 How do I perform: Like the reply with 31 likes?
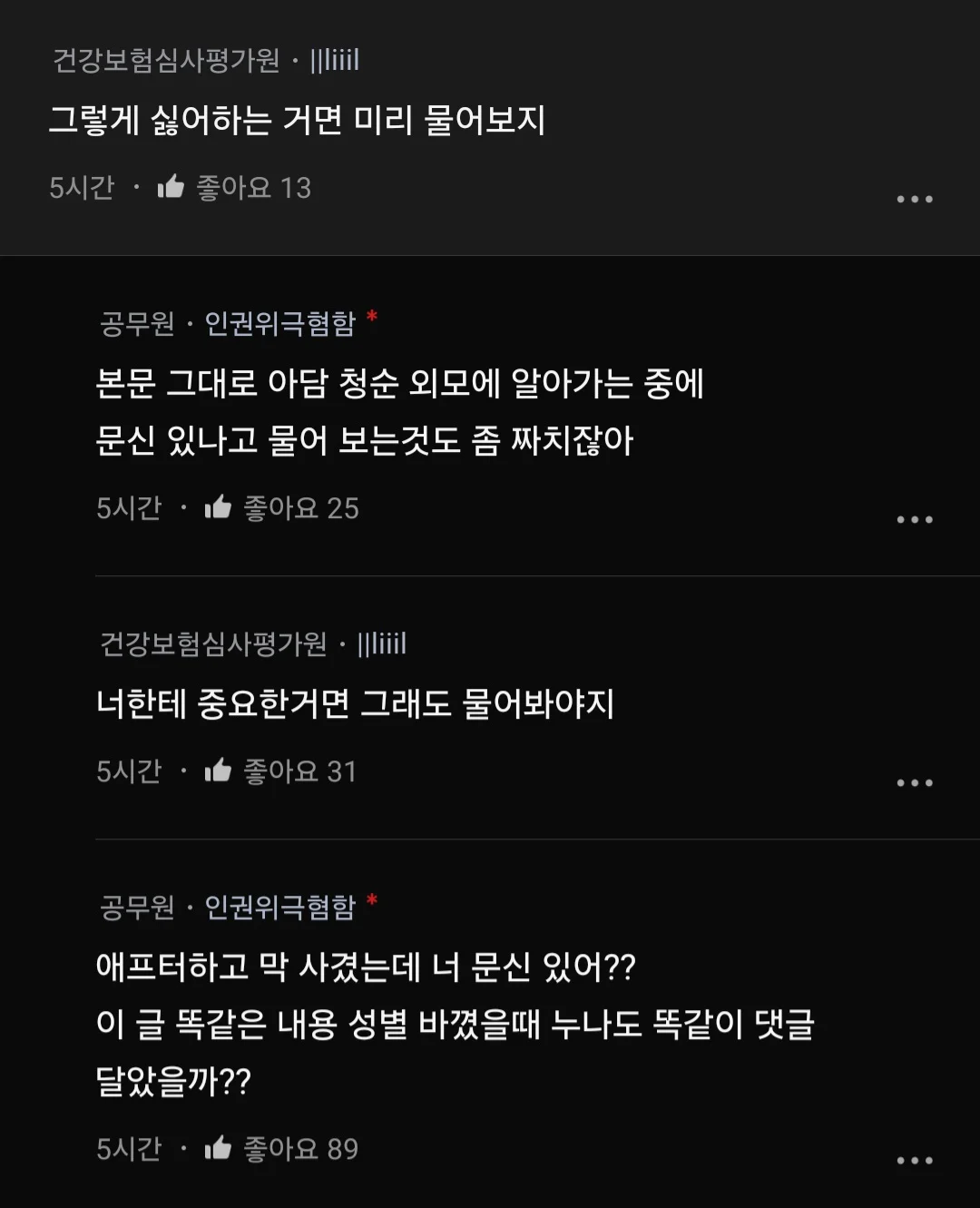coord(218,771)
